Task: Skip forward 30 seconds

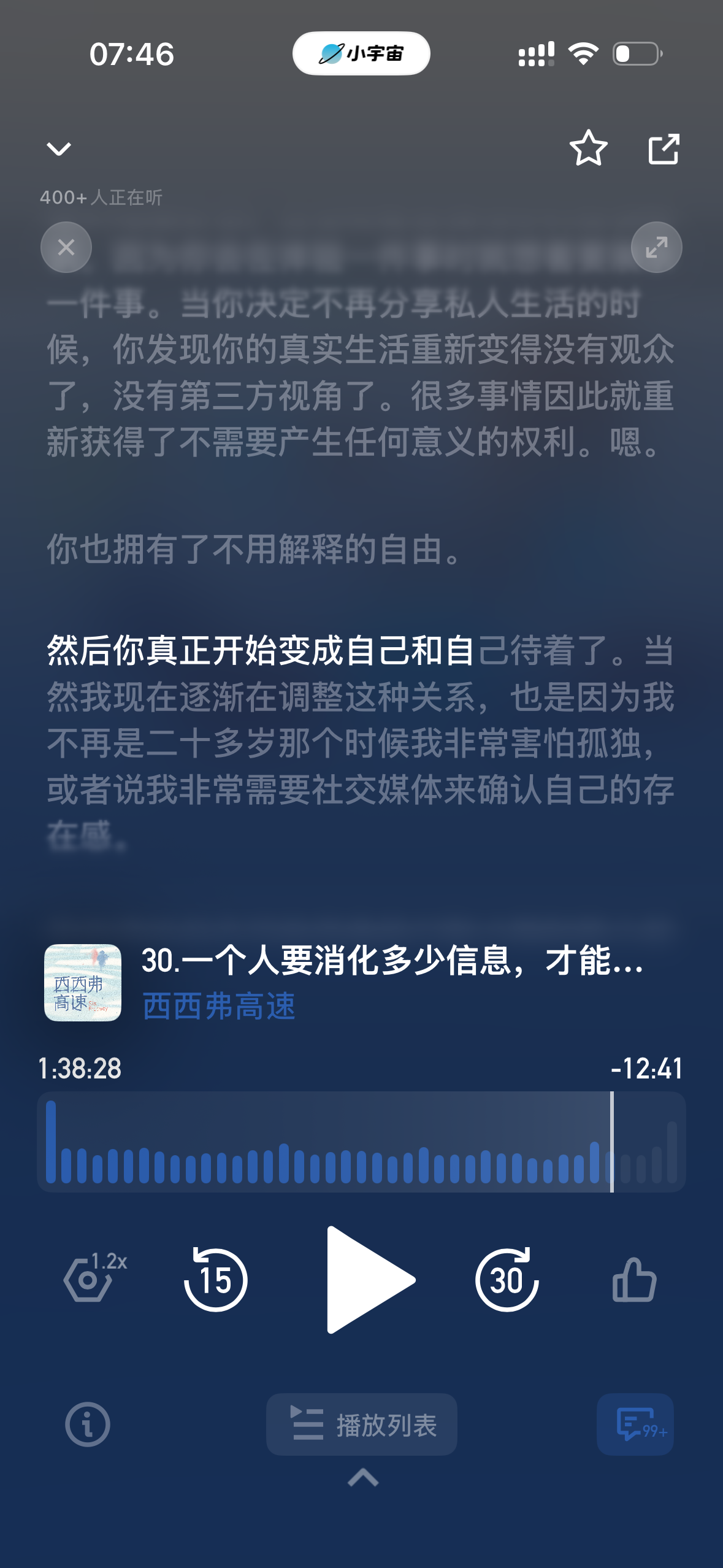Action: [x=507, y=1280]
